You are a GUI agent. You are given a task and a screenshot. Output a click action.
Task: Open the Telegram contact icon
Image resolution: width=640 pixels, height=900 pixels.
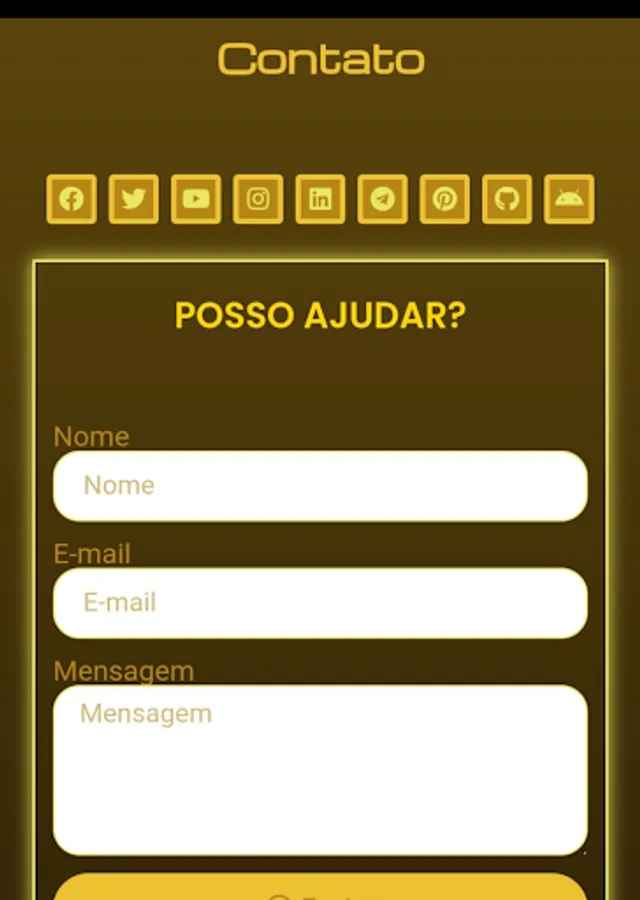click(382, 199)
